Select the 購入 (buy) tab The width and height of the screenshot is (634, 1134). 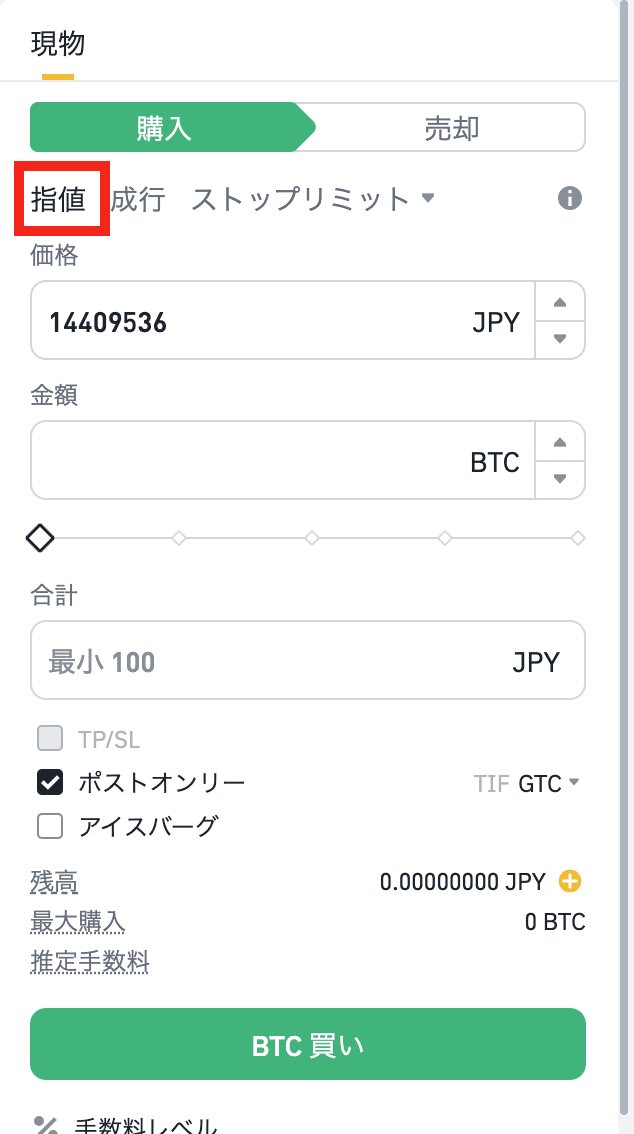click(165, 128)
